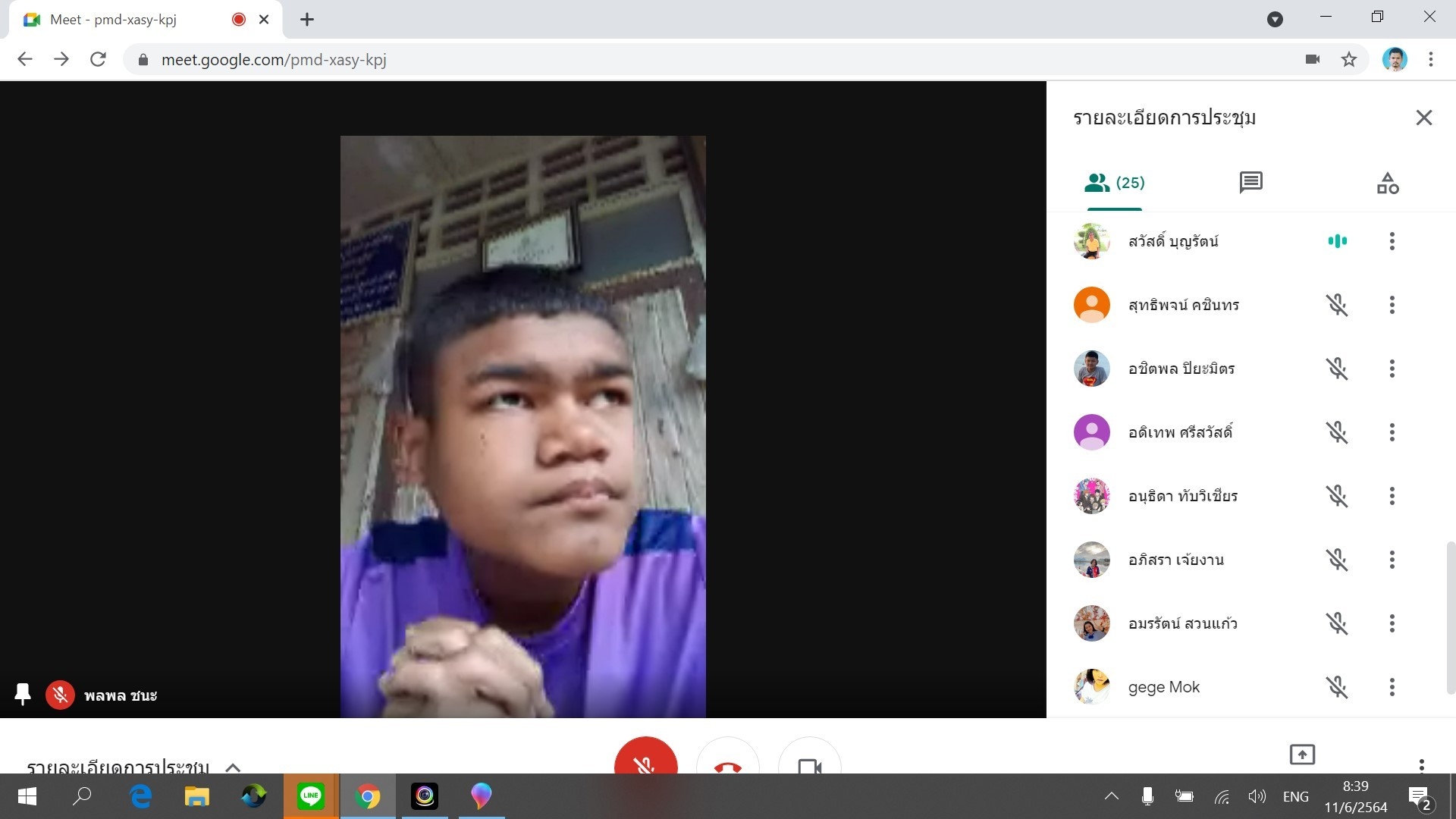
Task: Select the people tab showing 25
Action: click(1114, 183)
